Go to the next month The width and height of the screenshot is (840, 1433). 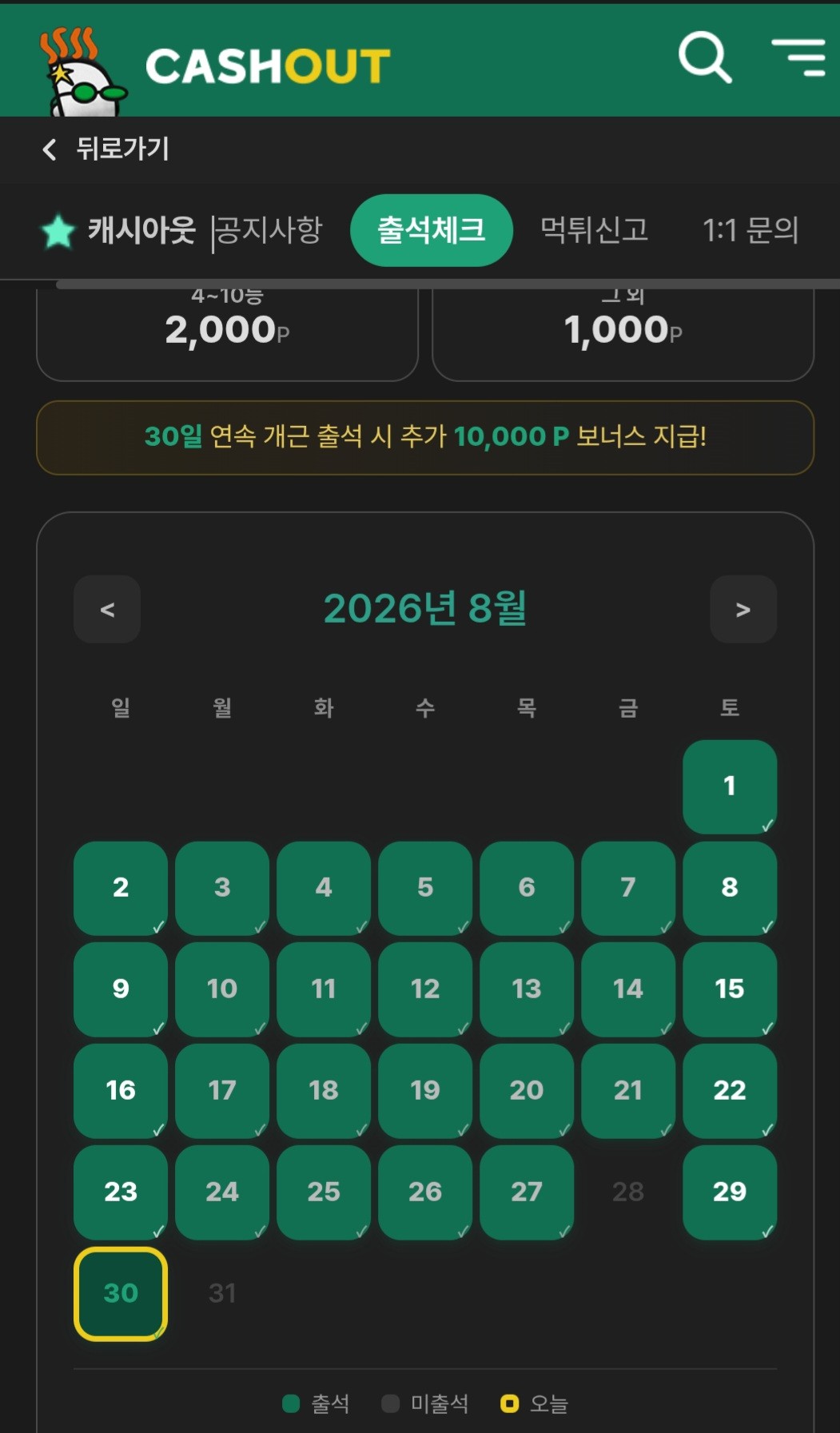(743, 609)
